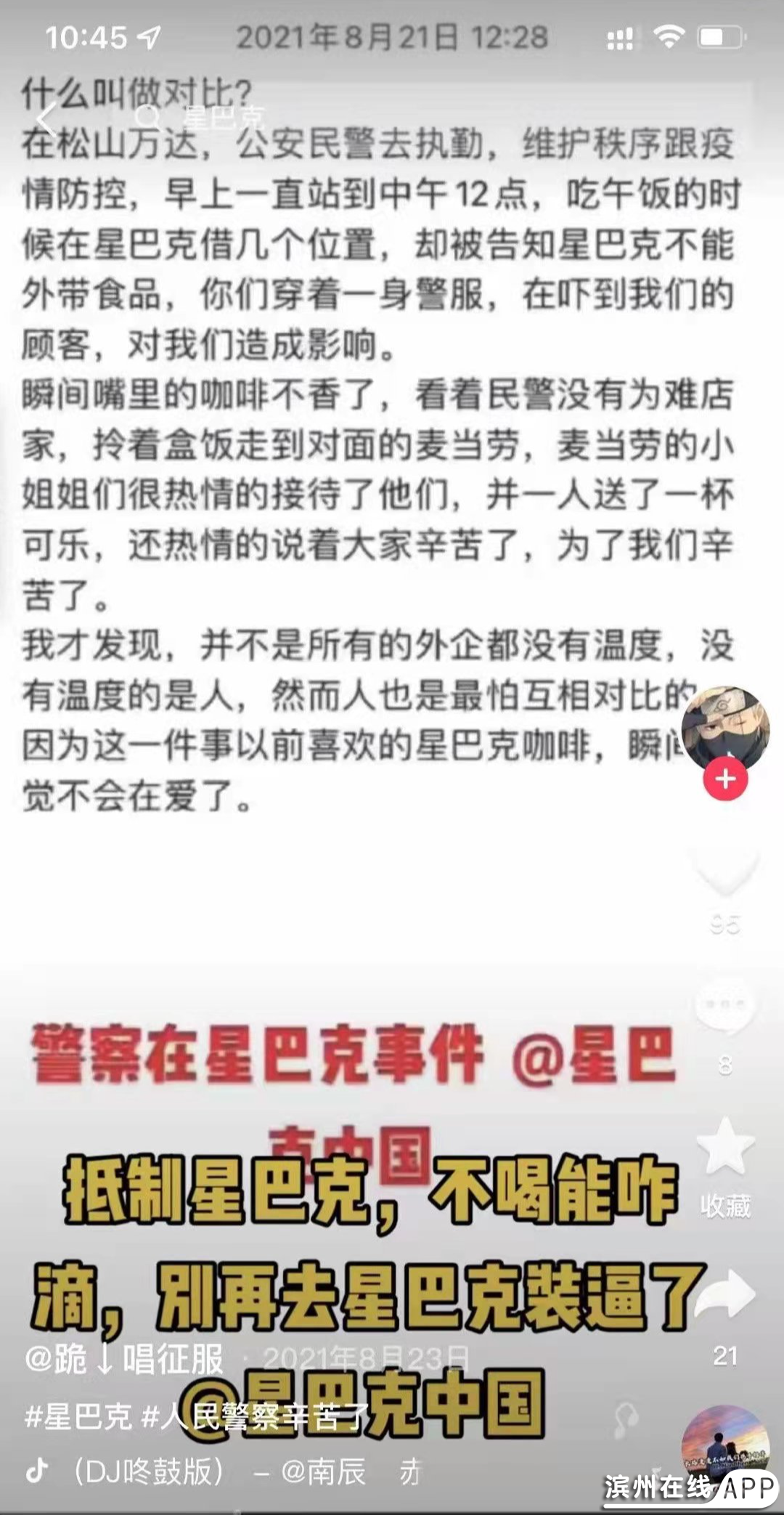784x1515 pixels.
Task: Open the profile of @跪↓唱征服
Action: point(123,1359)
